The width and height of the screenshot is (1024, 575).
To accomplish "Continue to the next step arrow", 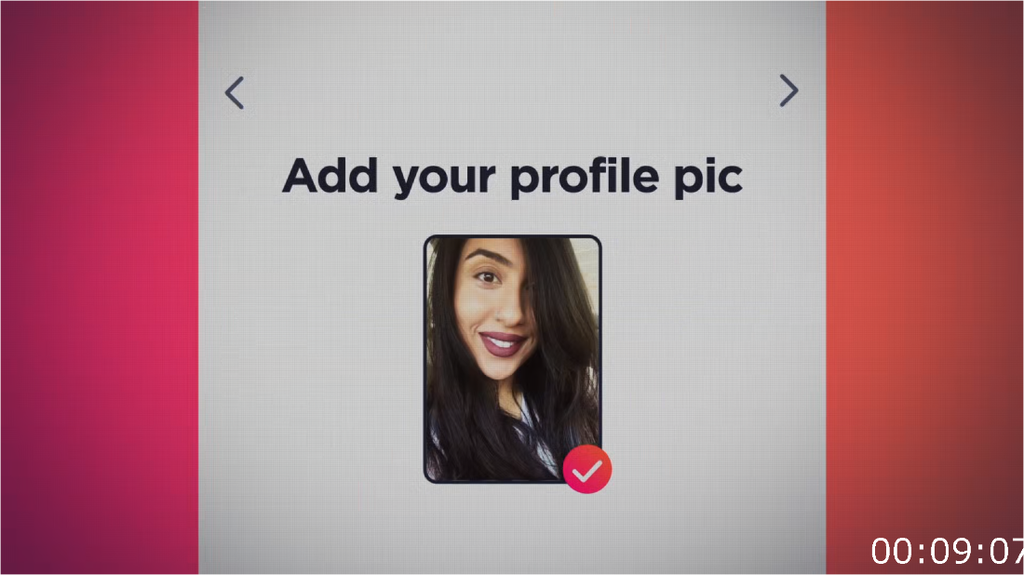I will 789,91.
